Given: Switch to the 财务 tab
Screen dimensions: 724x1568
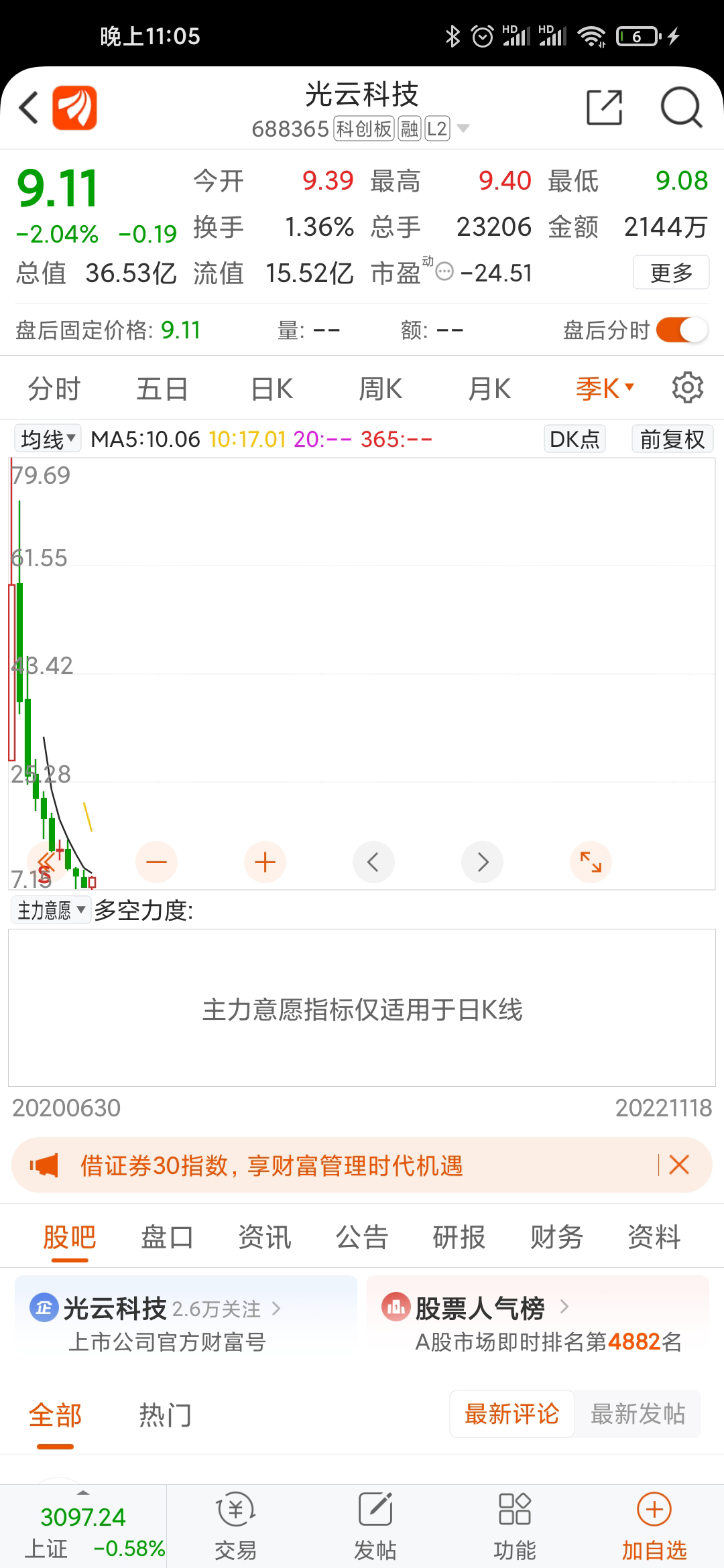Looking at the screenshot, I should pyautogui.click(x=556, y=1237).
